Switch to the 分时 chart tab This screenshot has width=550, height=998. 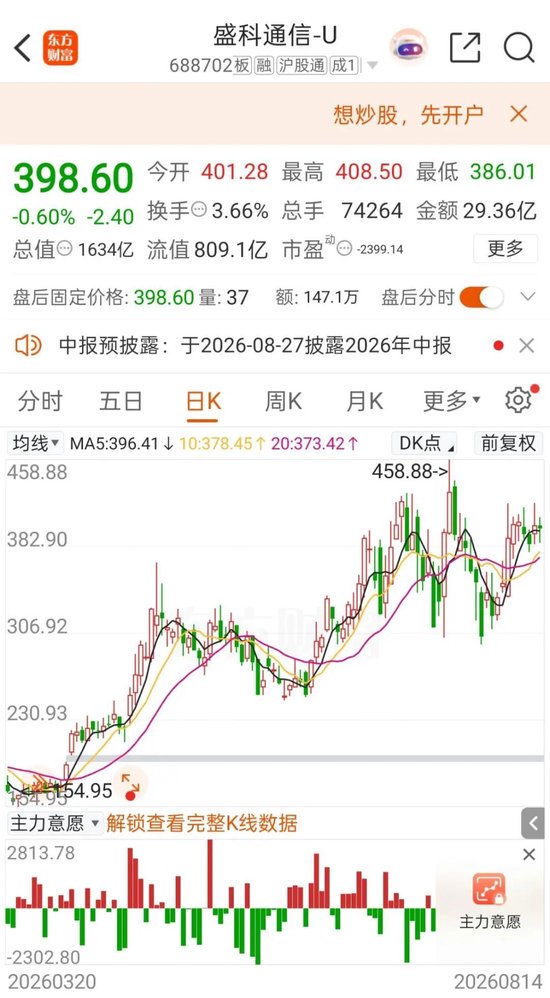pos(40,402)
